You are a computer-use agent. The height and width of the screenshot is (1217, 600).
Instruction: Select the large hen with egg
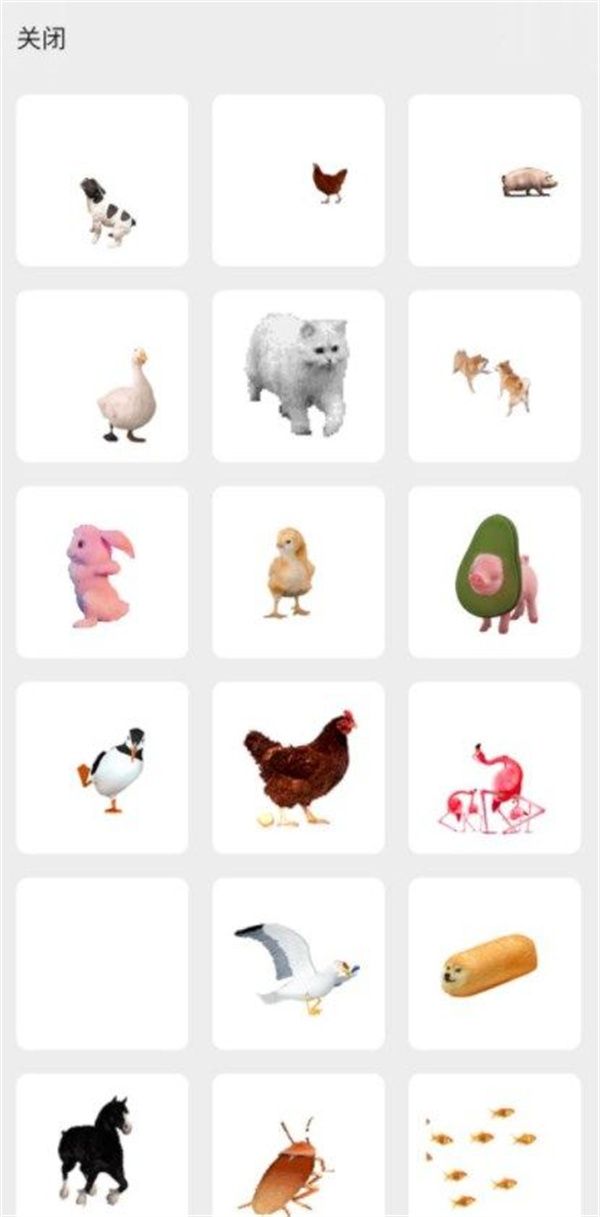click(298, 768)
